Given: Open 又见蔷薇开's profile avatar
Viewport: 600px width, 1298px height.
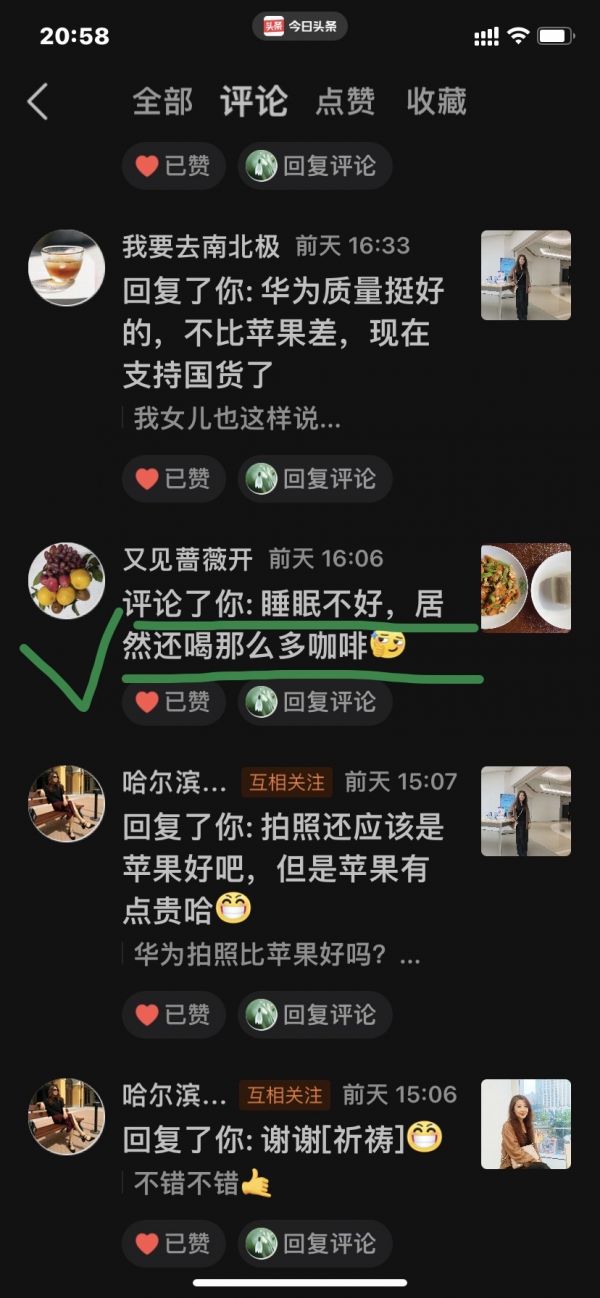Looking at the screenshot, I should click(x=66, y=581).
